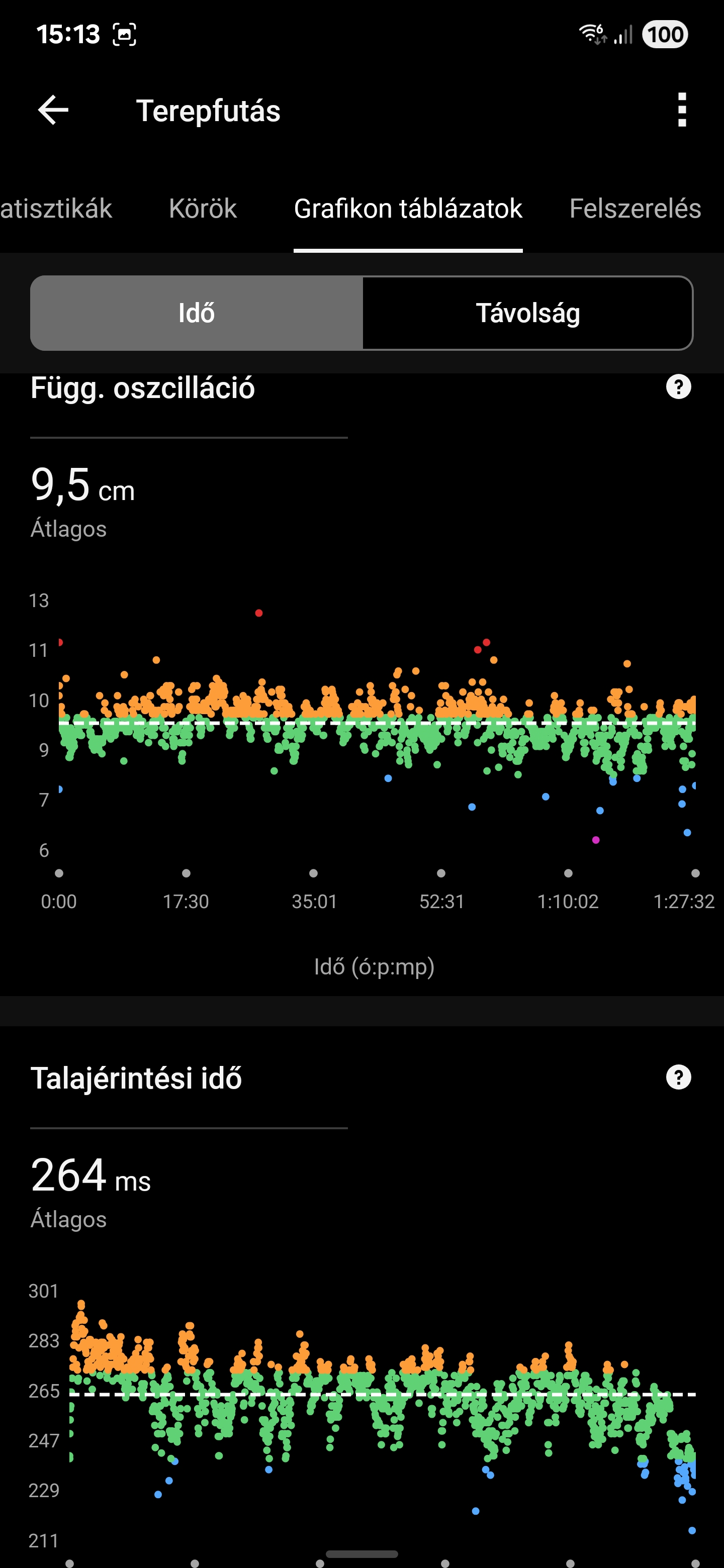Open help for Függ. oszcilláció
724x1568 pixels.
point(678,386)
